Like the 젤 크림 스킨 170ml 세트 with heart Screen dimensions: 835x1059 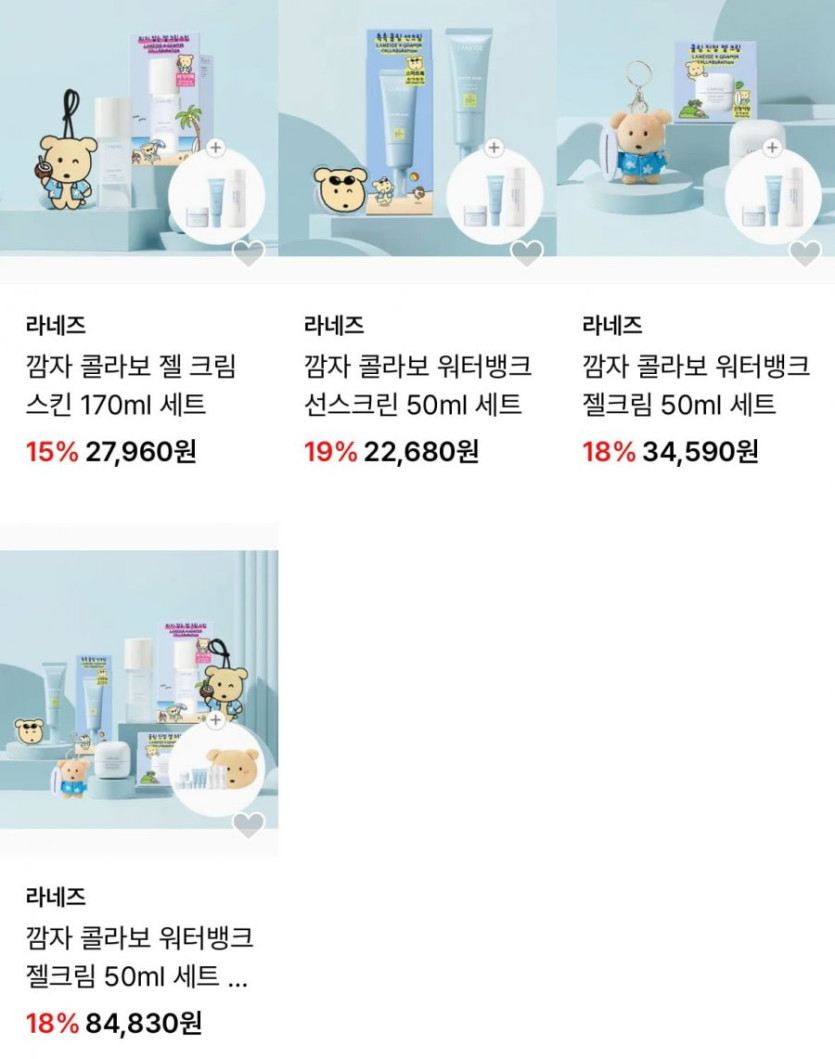tap(248, 254)
